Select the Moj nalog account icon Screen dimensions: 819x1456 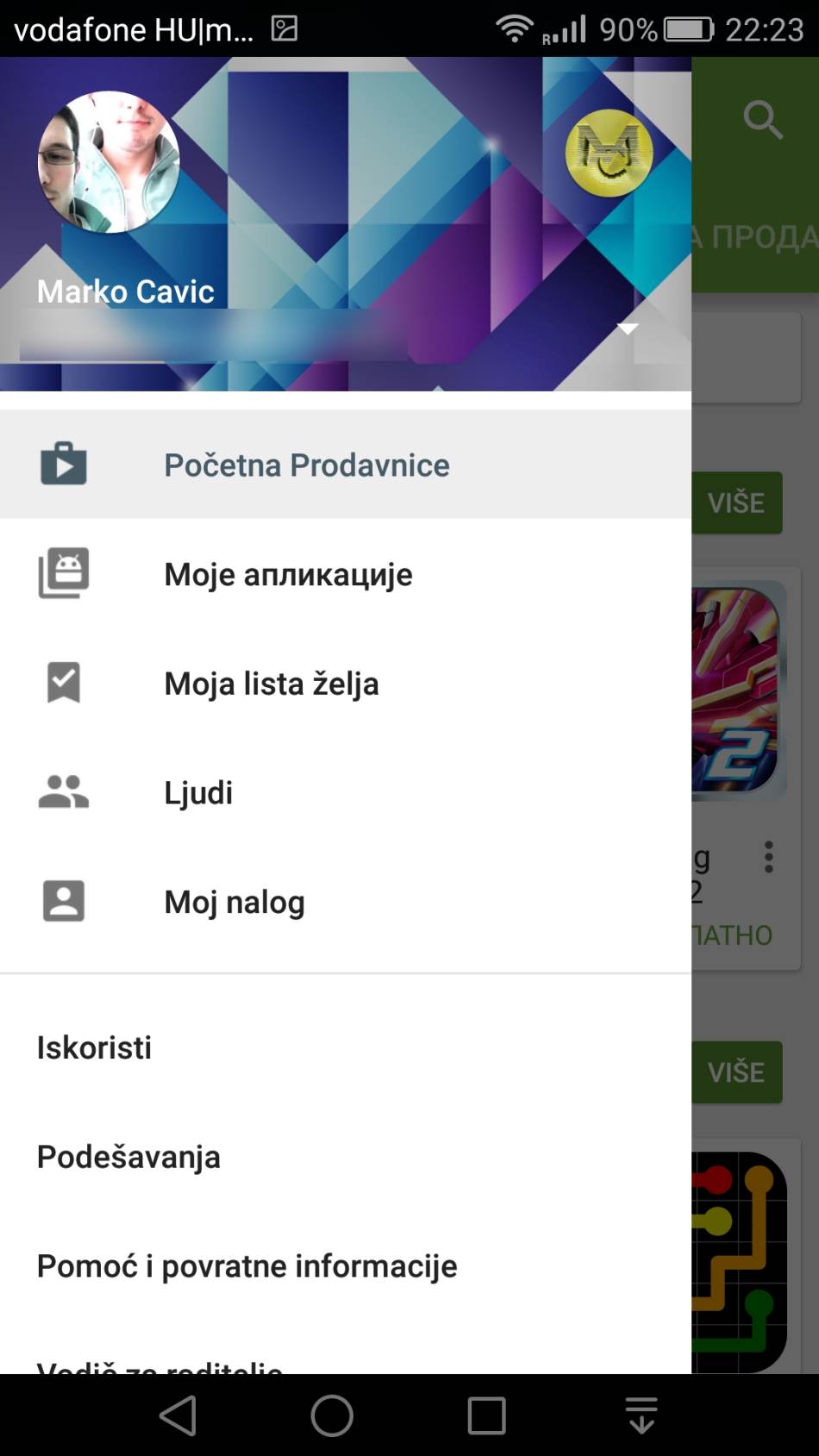[63, 901]
